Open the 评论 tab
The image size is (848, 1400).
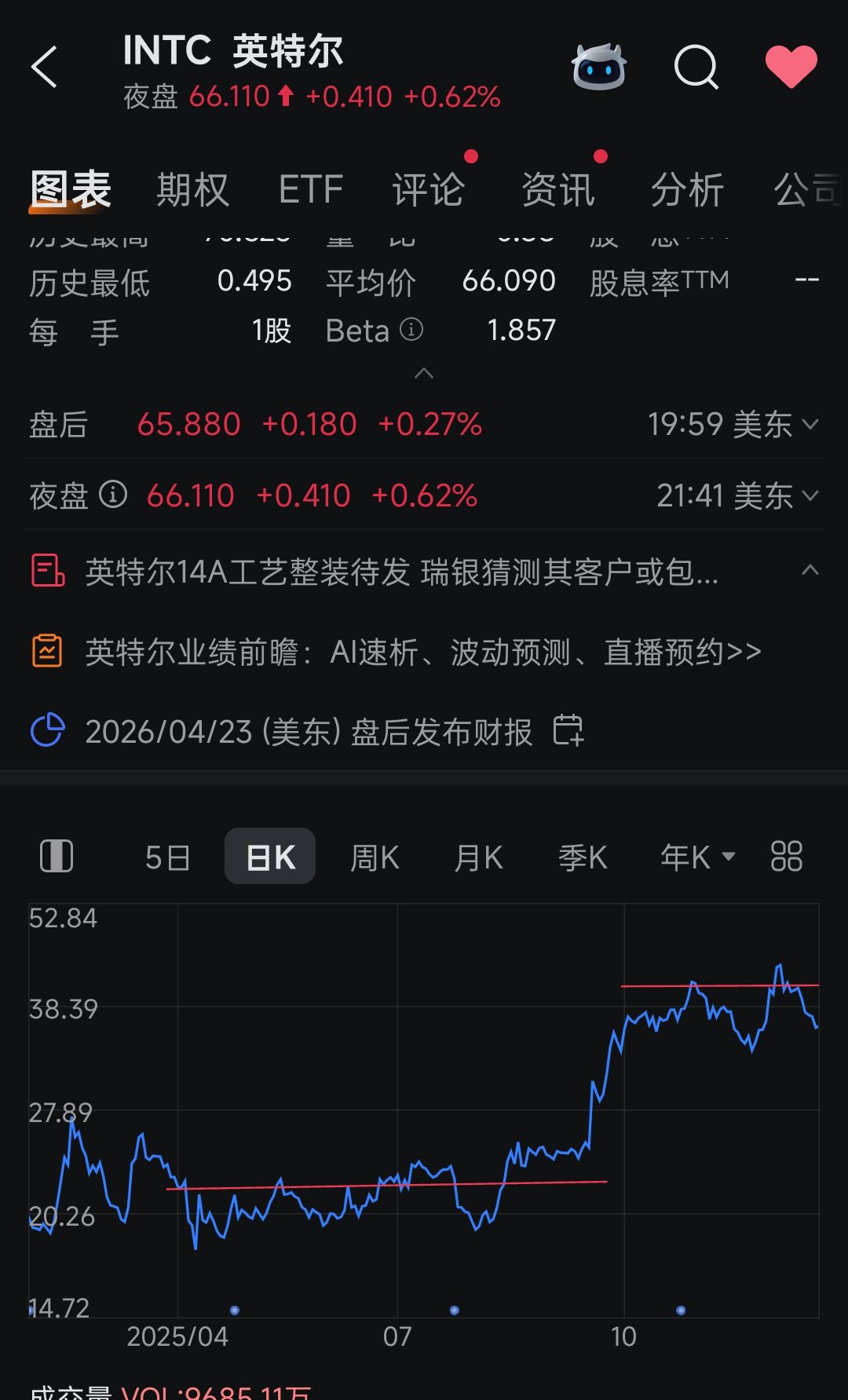tap(429, 190)
